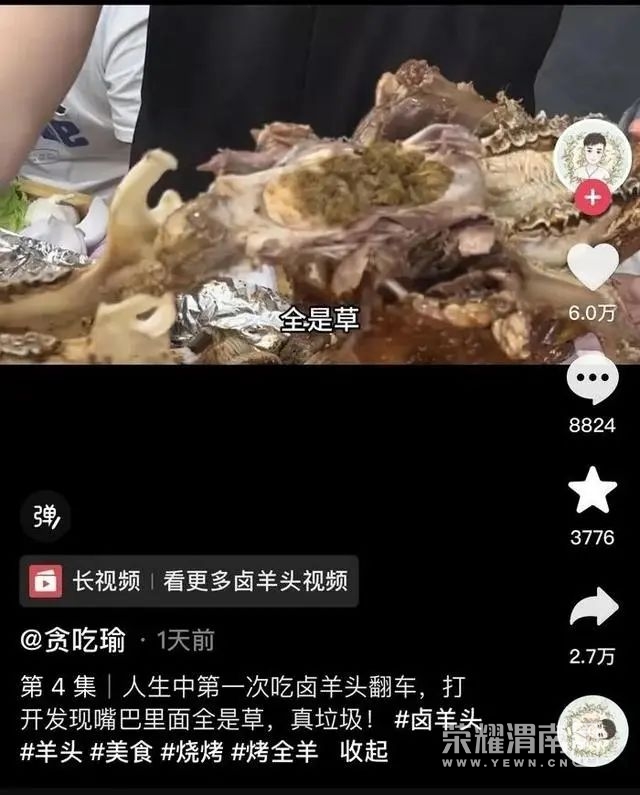Open the #卤羊头 hashtag
Screen dimensions: 640x795
pos(440,719)
